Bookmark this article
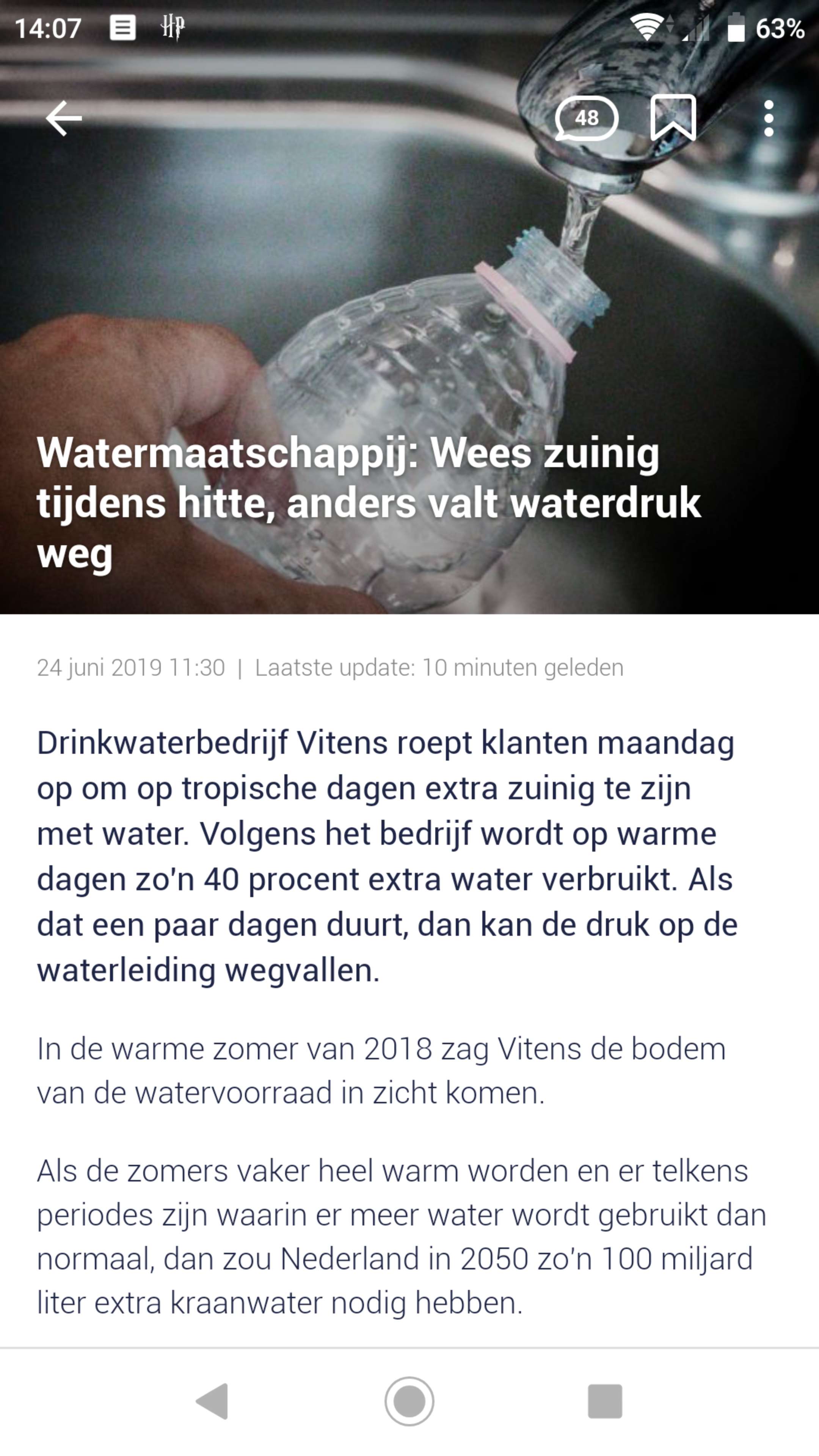Viewport: 819px width, 1456px height. [x=673, y=118]
